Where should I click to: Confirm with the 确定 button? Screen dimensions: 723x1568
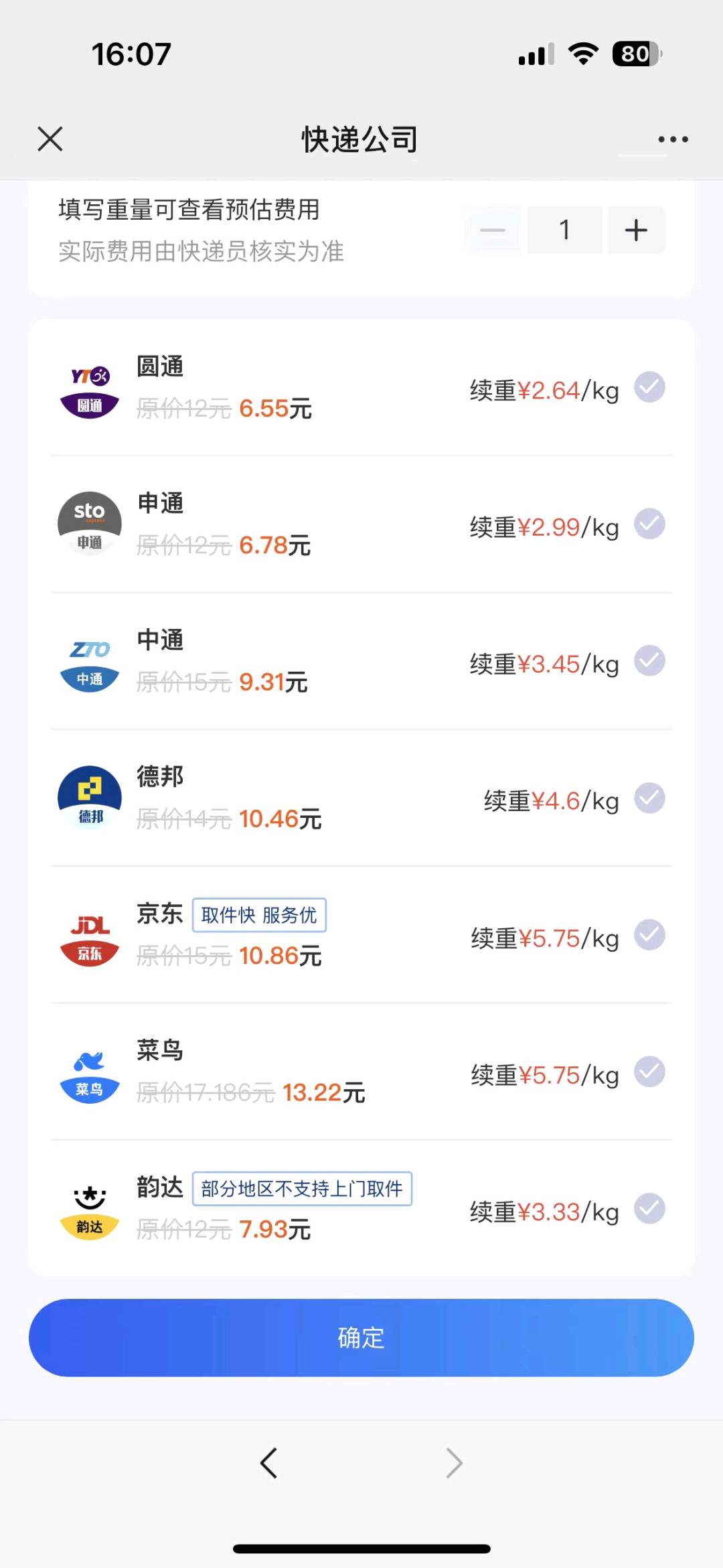click(x=361, y=1338)
